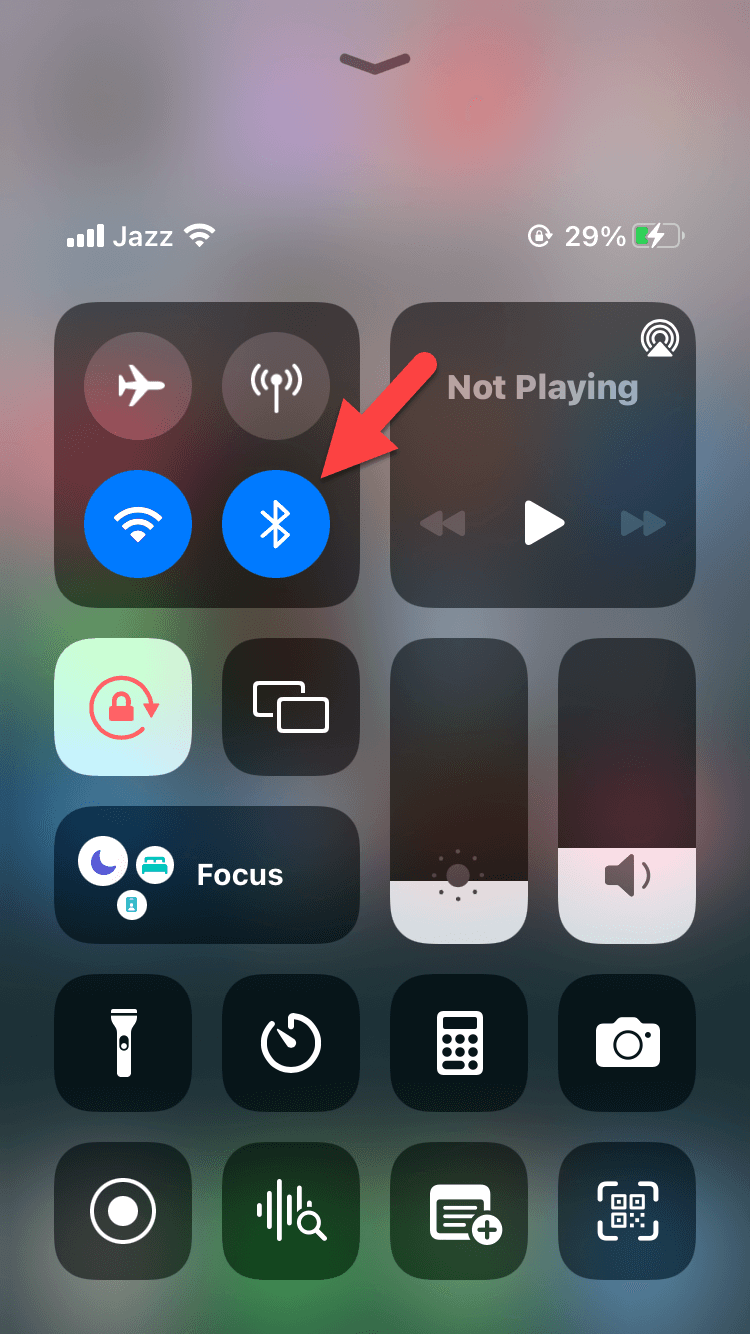
Task: Open the Camera
Action: click(x=627, y=1043)
